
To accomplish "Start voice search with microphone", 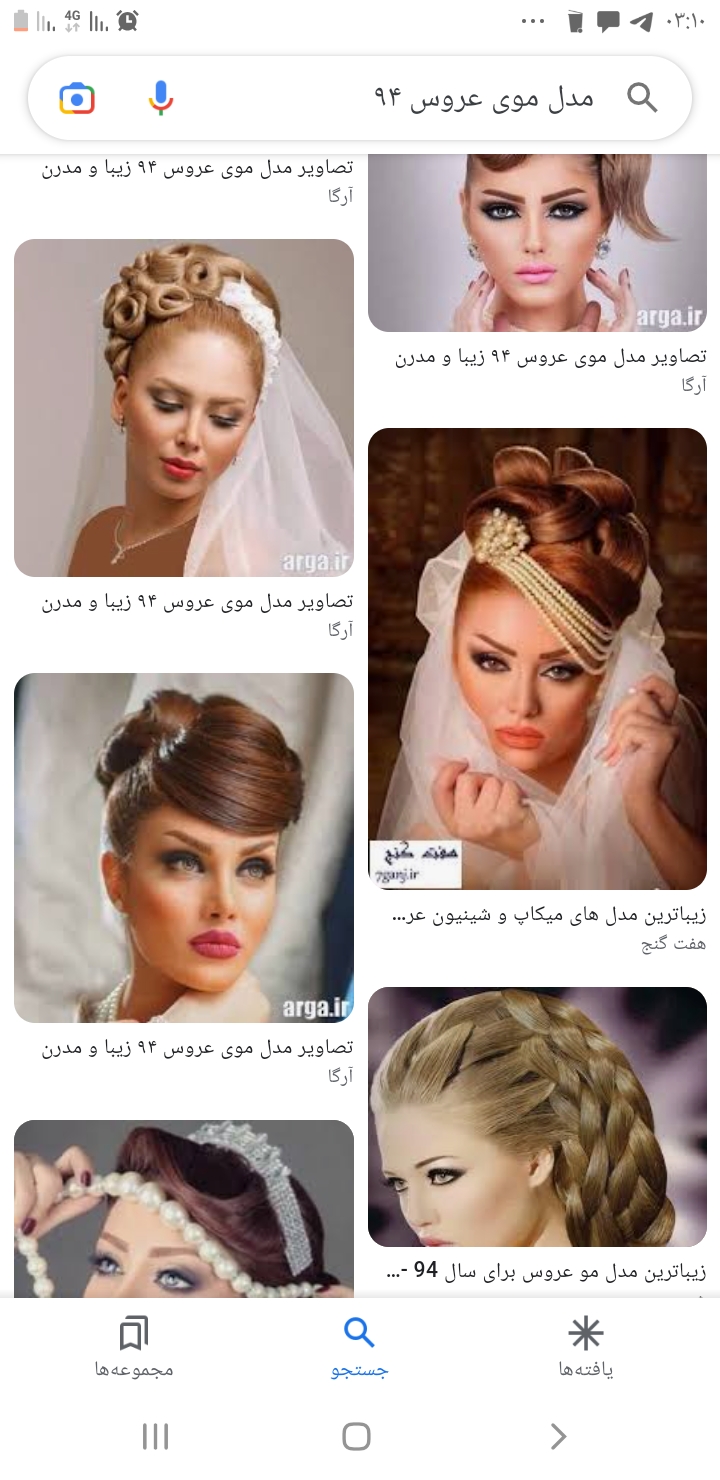I will click(x=160, y=98).
